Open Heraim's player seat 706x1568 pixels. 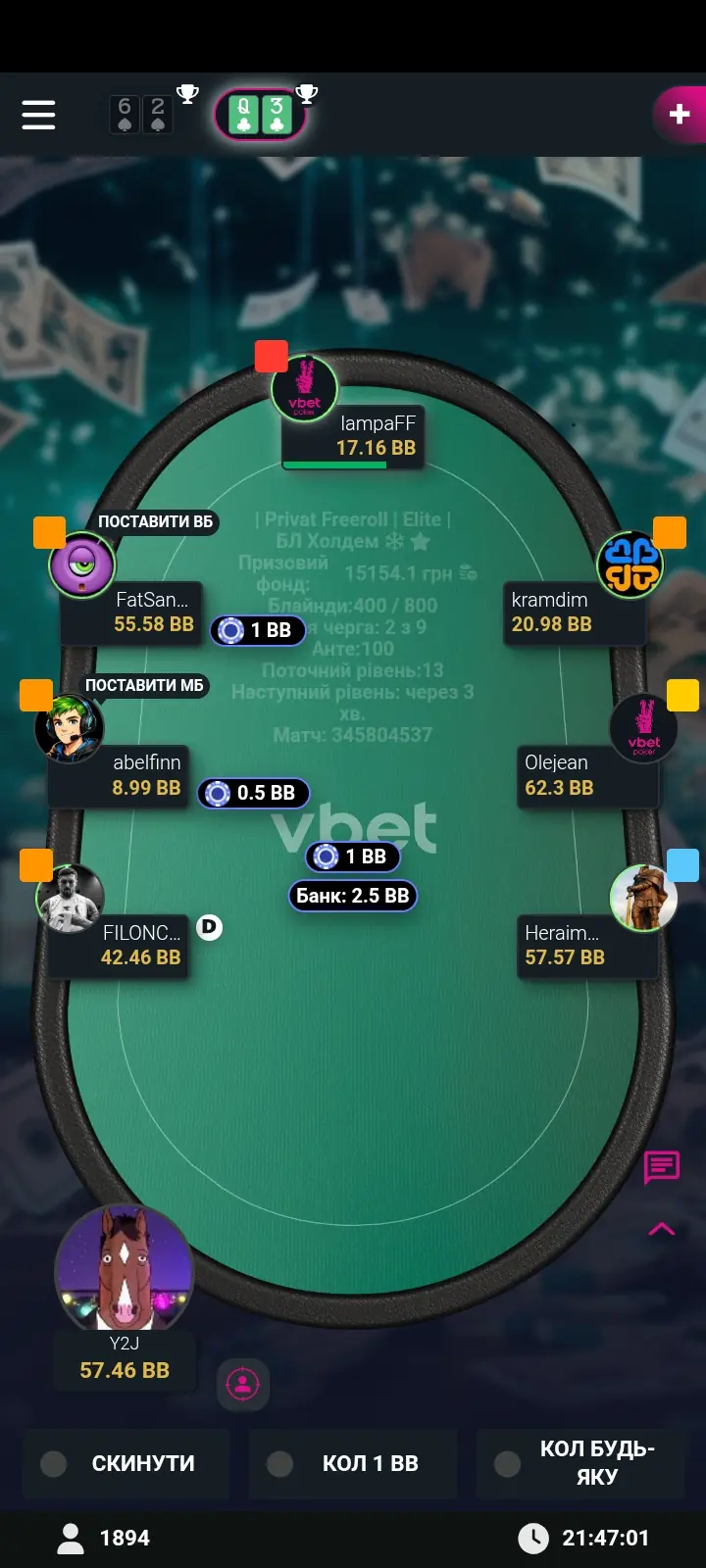(643, 898)
